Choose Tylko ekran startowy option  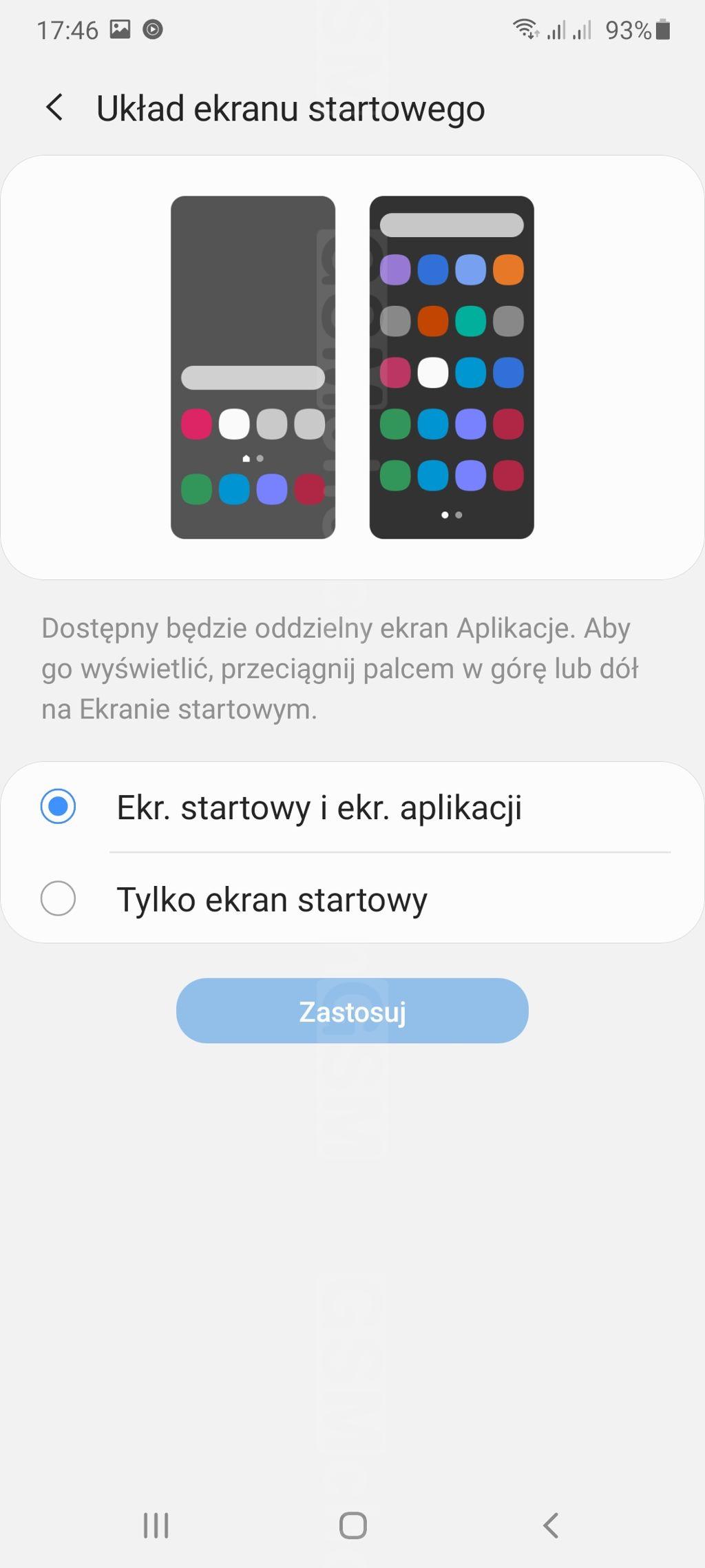click(59, 899)
